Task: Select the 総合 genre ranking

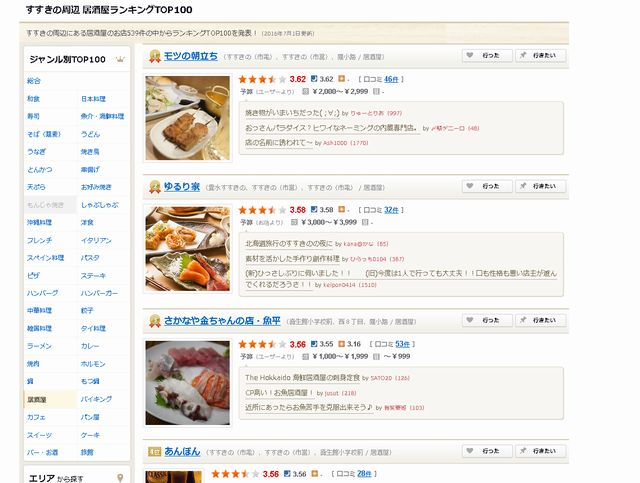Action: (35, 80)
